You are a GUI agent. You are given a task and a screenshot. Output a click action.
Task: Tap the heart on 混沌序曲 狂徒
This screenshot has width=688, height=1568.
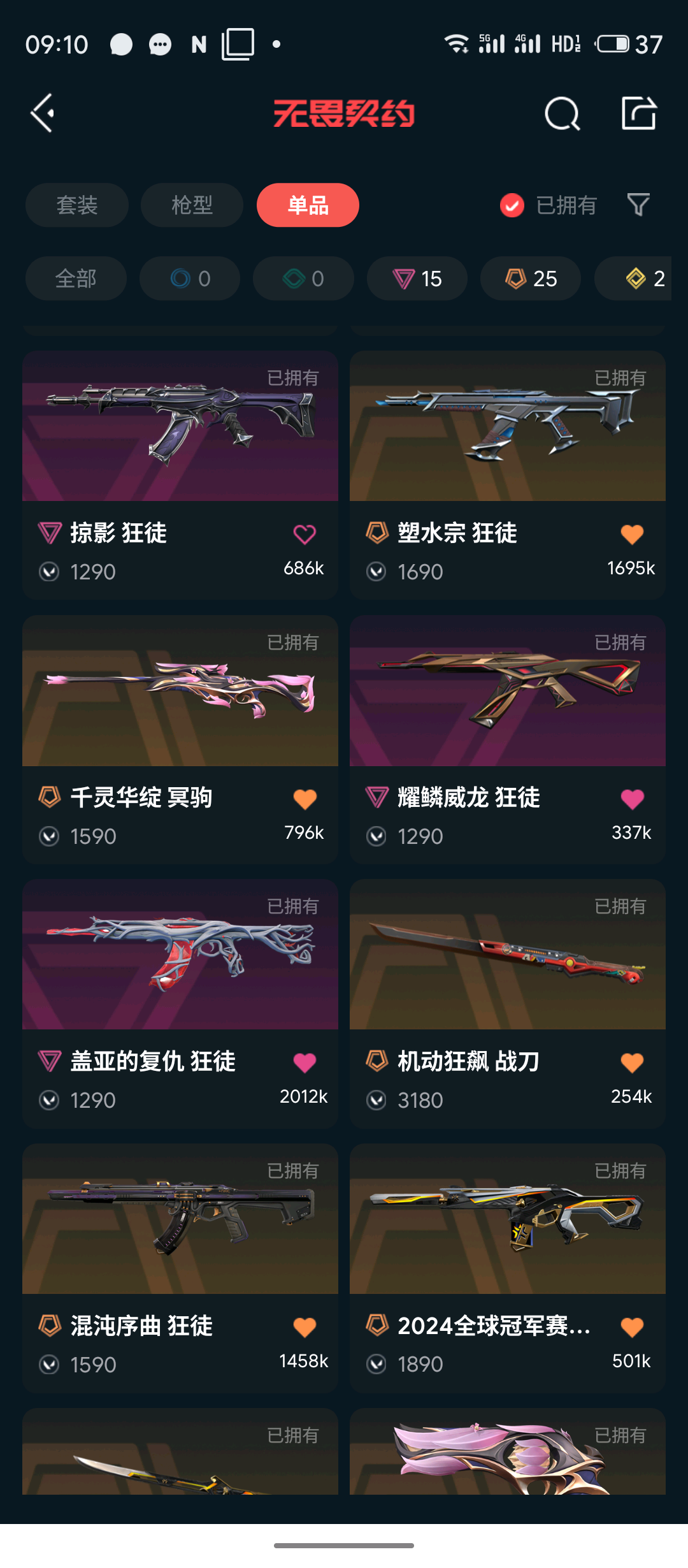[305, 1327]
